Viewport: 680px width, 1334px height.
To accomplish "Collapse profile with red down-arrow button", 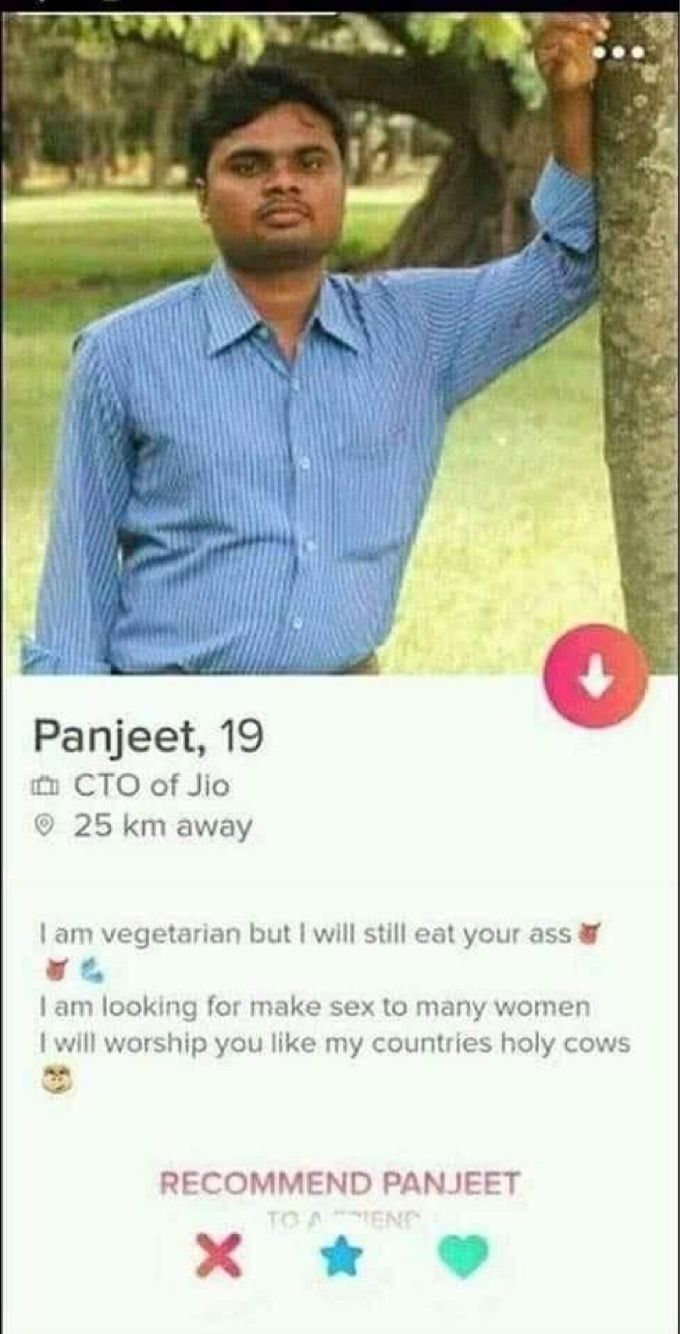I will pyautogui.click(x=596, y=676).
